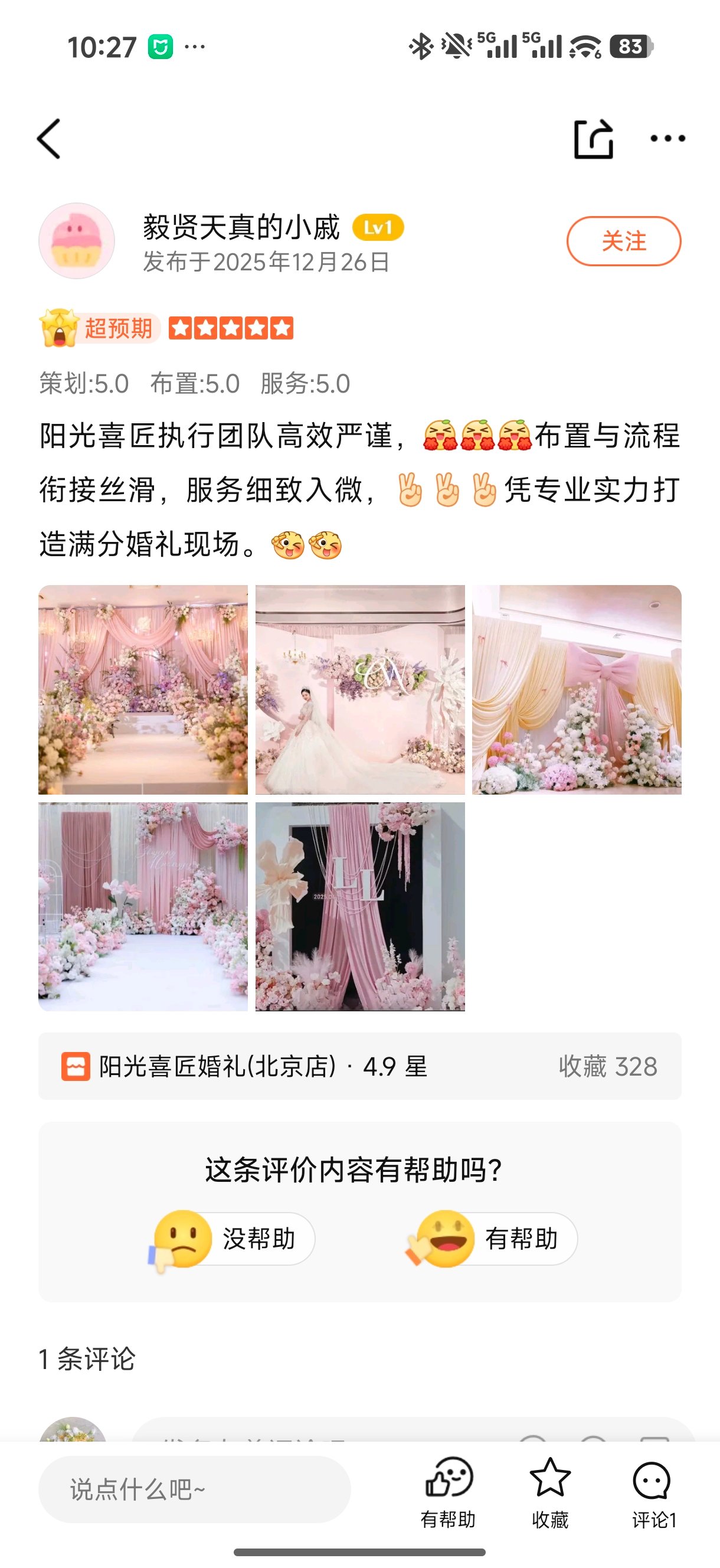Image resolution: width=720 pixels, height=1568 pixels.
Task: Mark review as 没帮助
Action: tap(234, 1239)
